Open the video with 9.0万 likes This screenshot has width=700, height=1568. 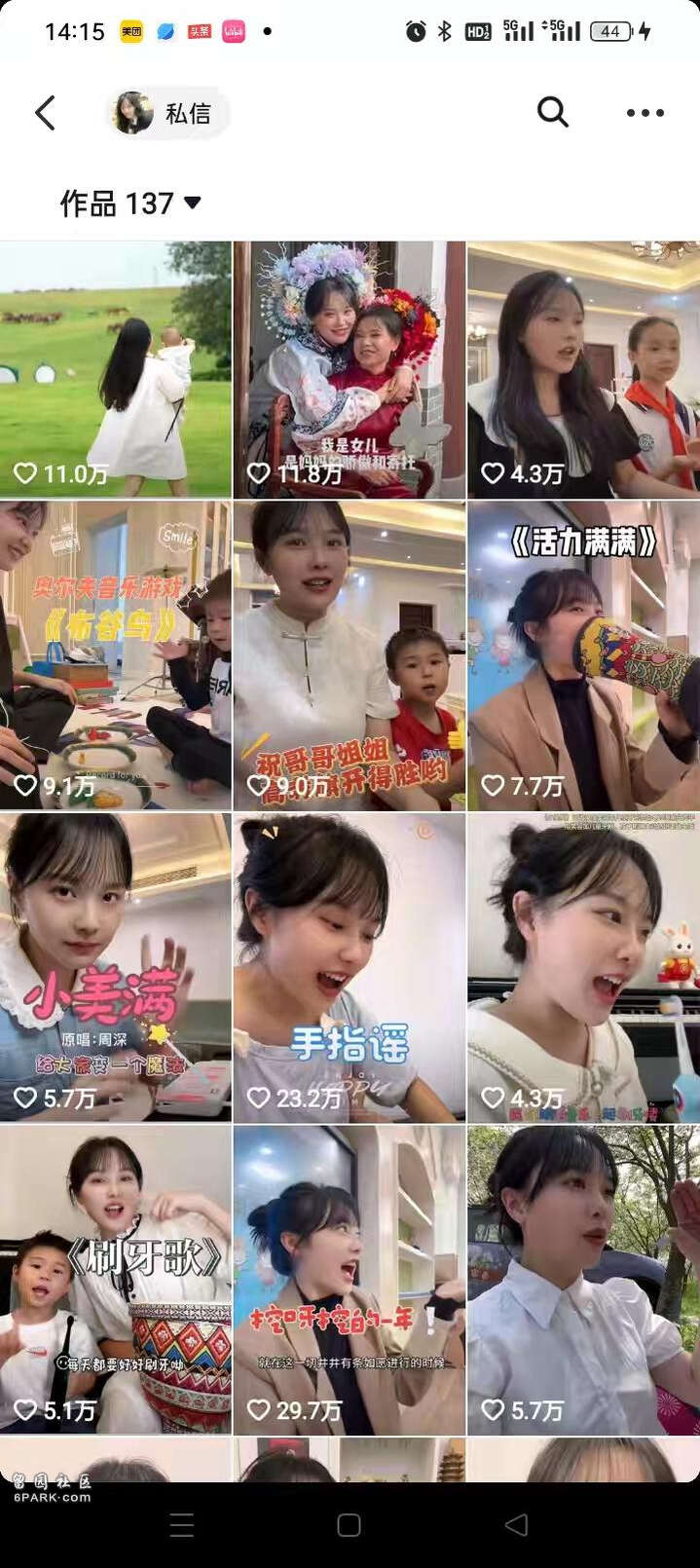(349, 654)
